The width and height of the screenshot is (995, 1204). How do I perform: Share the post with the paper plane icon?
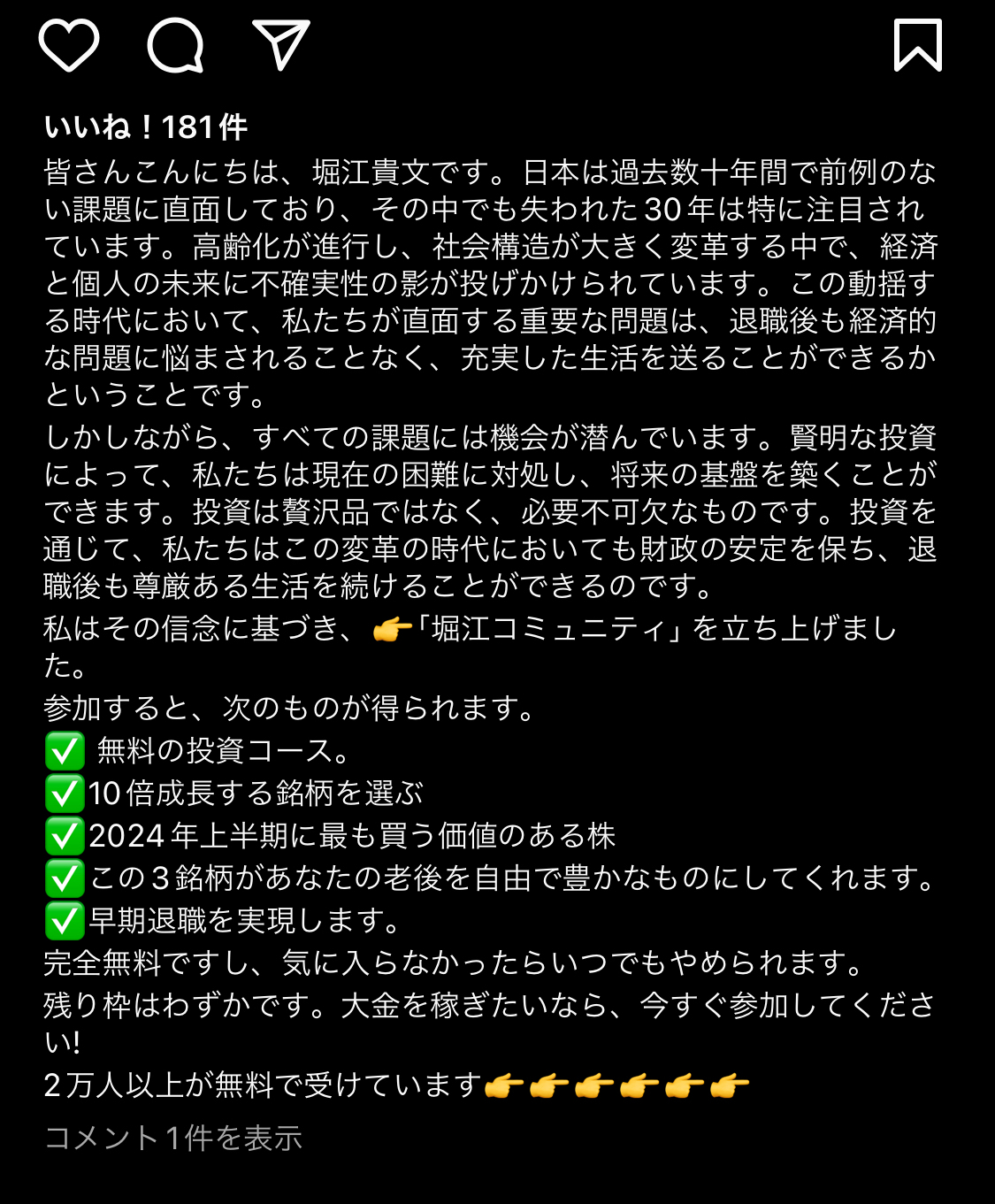(x=280, y=44)
